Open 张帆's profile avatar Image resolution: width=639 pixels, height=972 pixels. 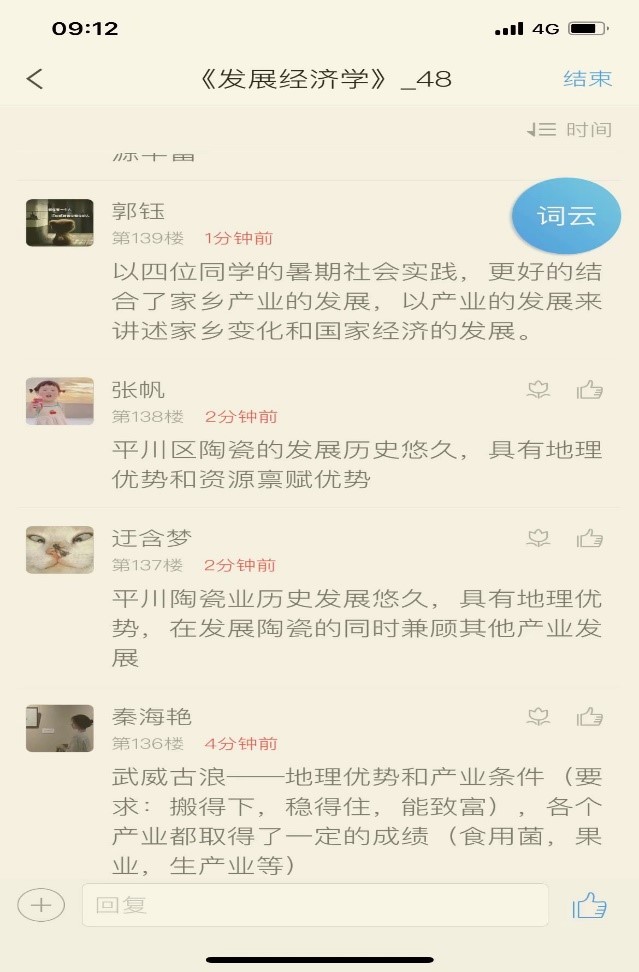(x=60, y=401)
